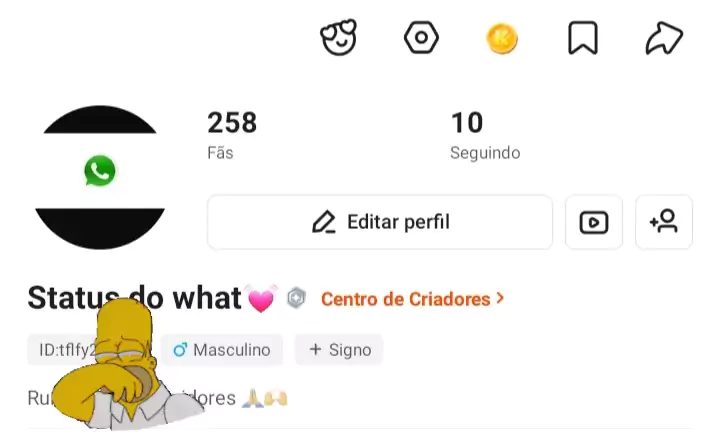The height and width of the screenshot is (434, 720).
Task: Open settings hexagon icon
Action: (x=421, y=38)
